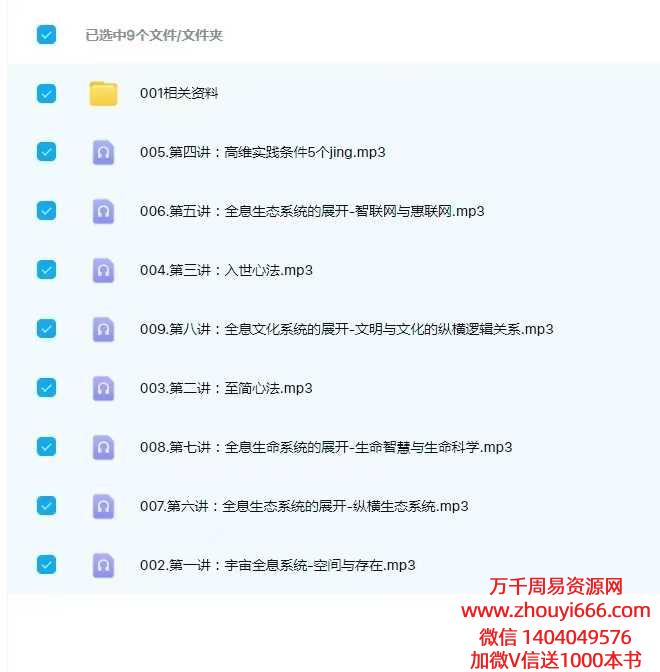Uncheck the box for 001相关资料 folder
This screenshot has height=672, width=660.
(46, 93)
